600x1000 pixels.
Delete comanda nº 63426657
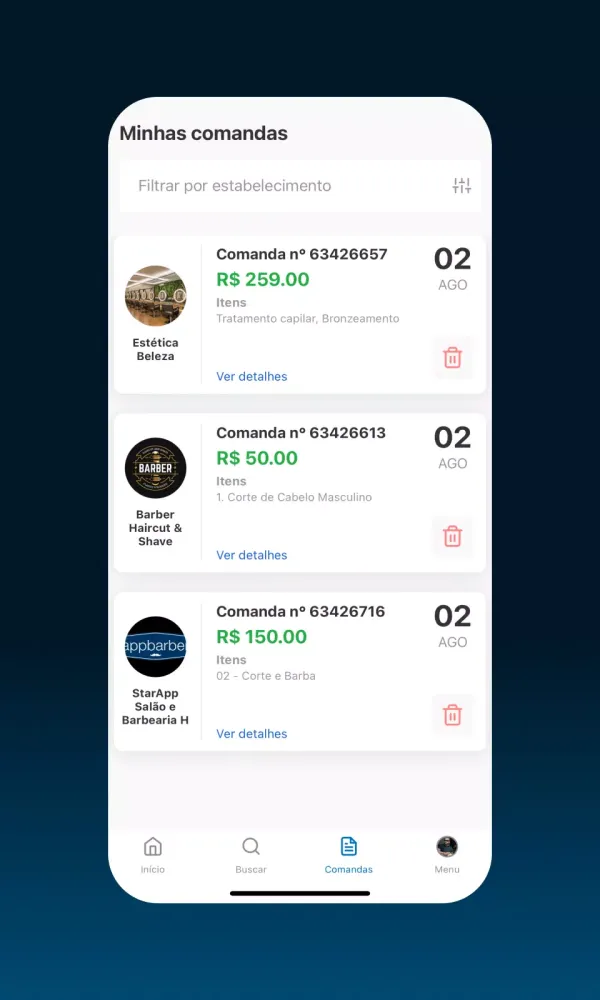[452, 358]
